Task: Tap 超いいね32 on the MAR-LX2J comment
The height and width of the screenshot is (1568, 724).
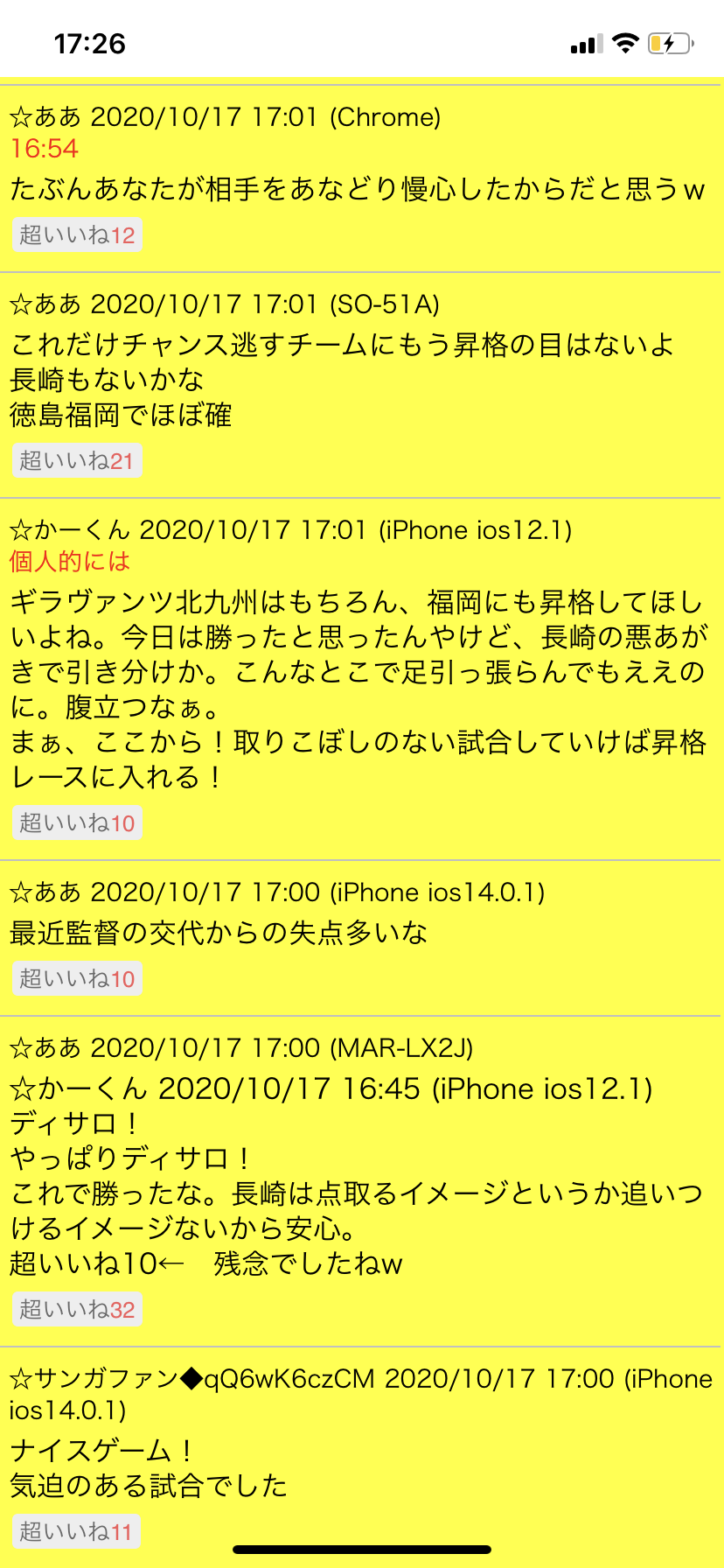Action: (x=77, y=1309)
